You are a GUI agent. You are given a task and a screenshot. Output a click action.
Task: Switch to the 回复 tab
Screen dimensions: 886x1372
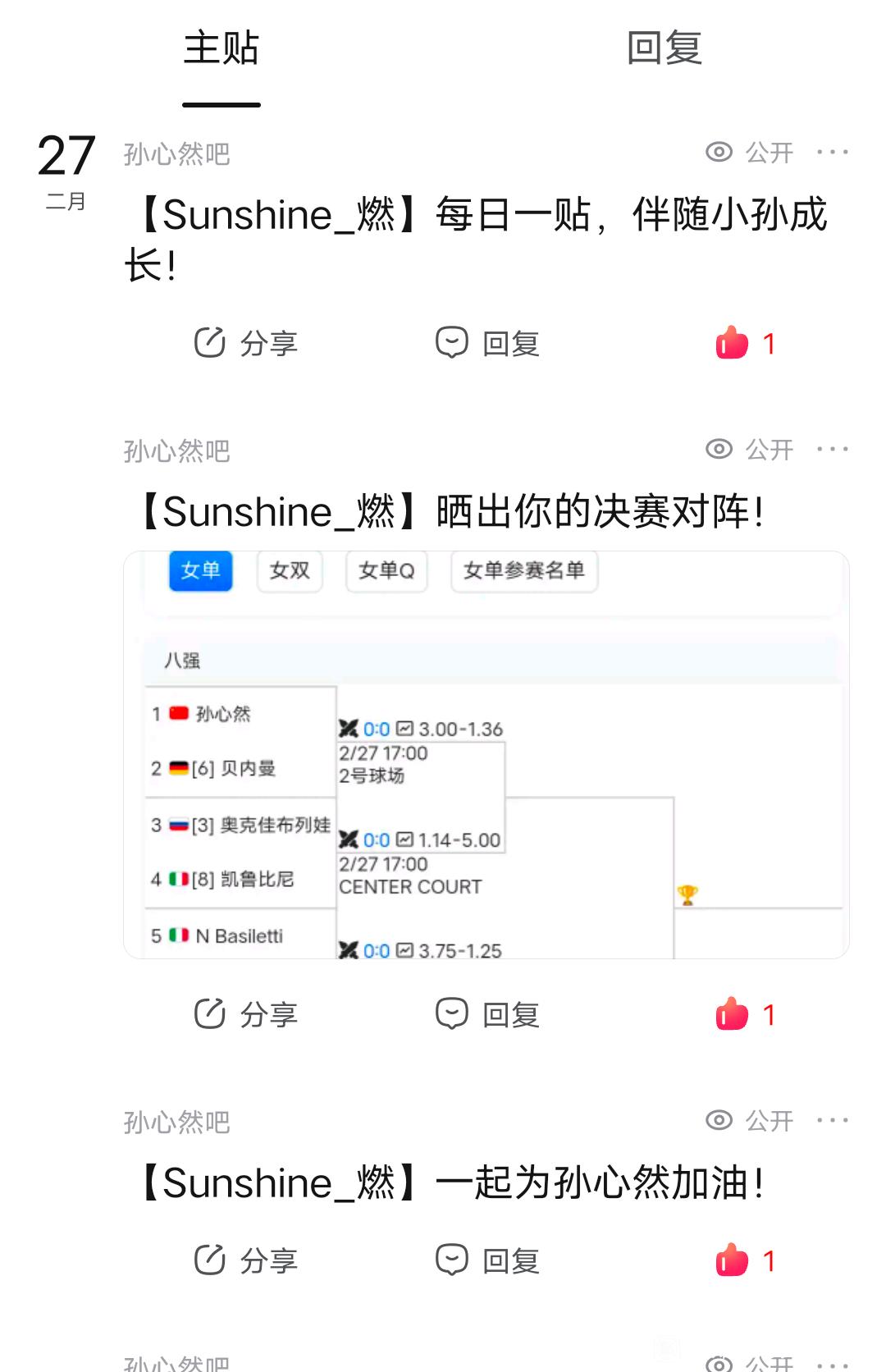664,48
